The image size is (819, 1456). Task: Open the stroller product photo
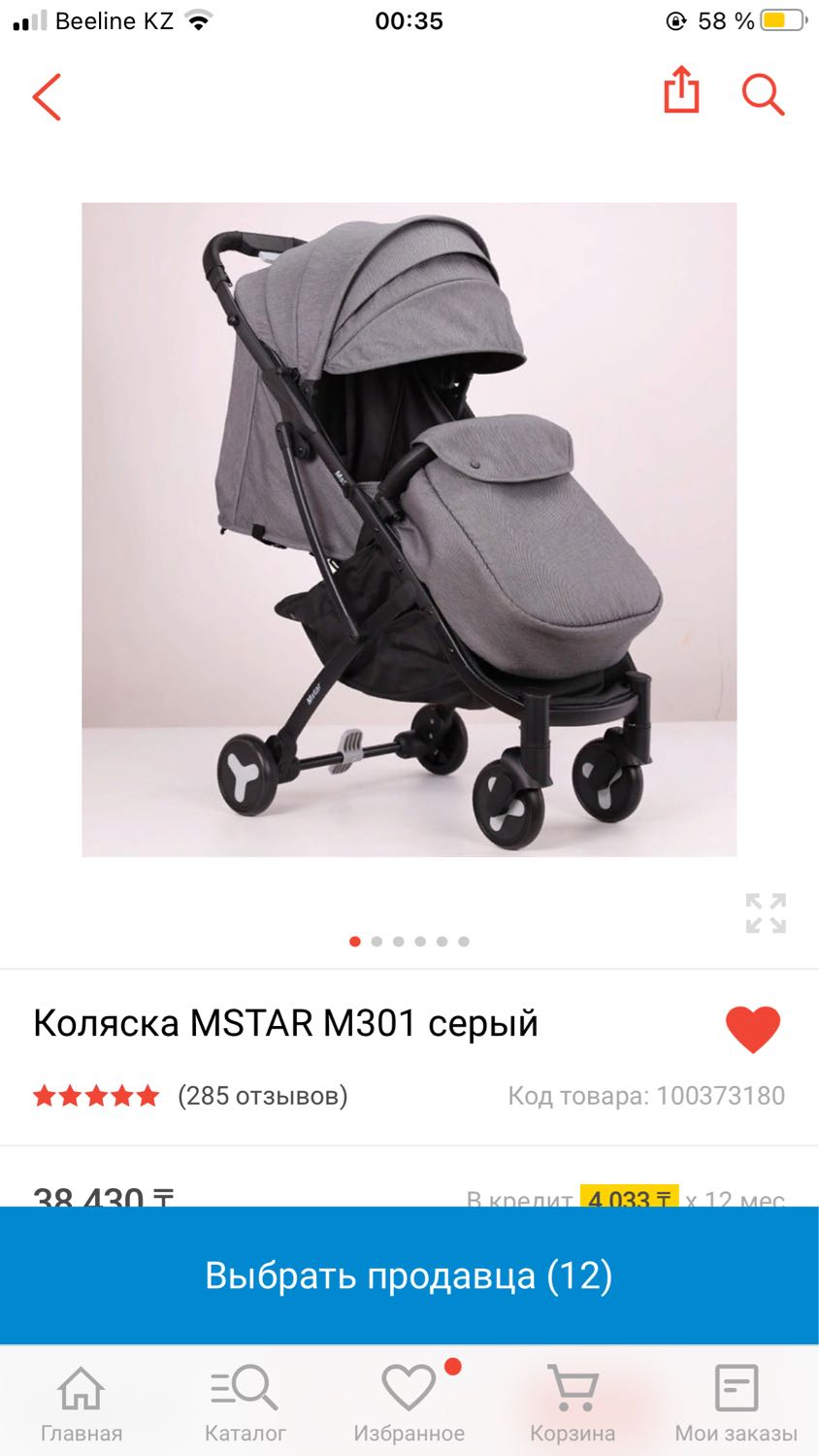click(x=409, y=529)
